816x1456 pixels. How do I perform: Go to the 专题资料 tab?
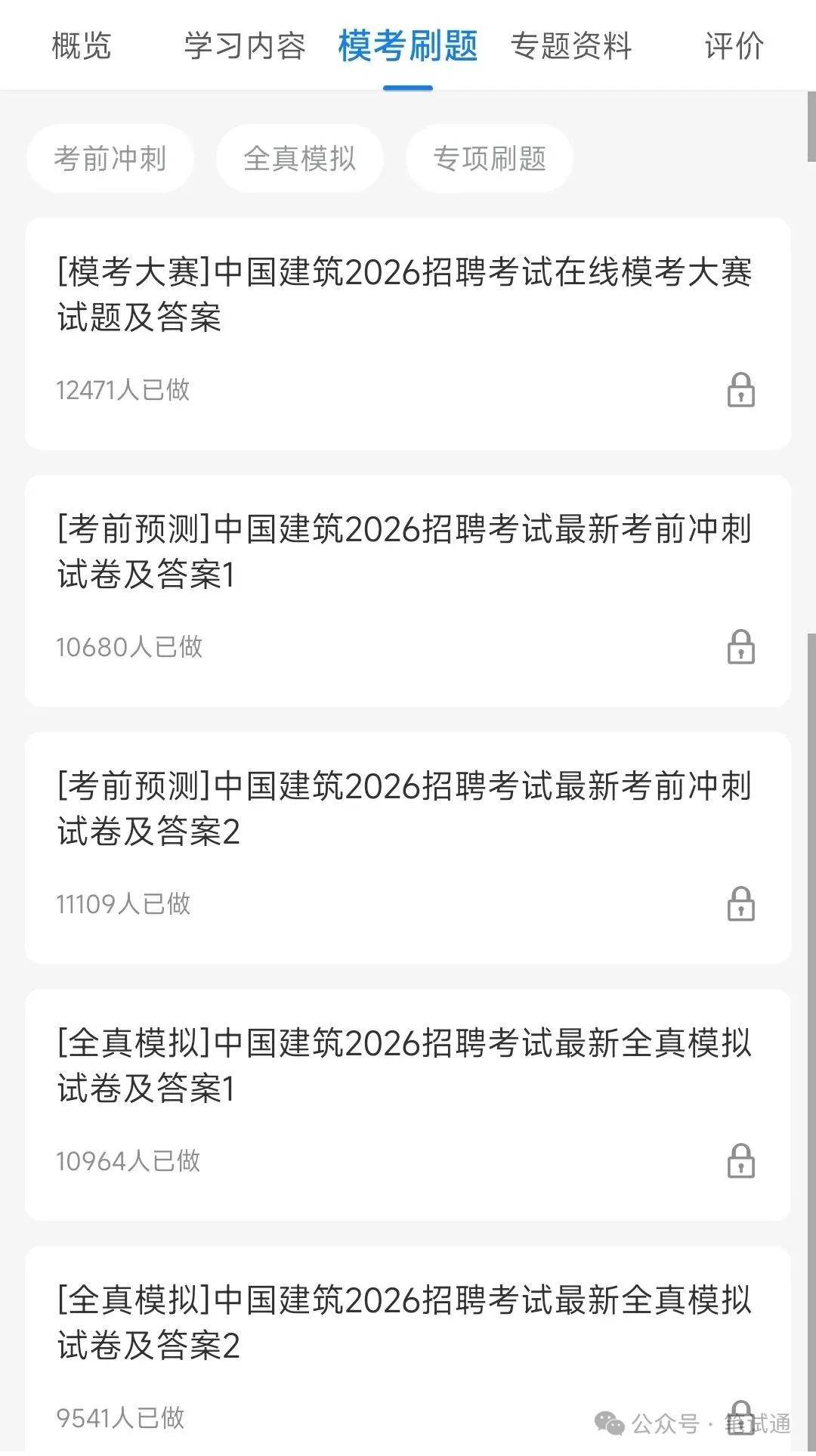[x=571, y=46]
